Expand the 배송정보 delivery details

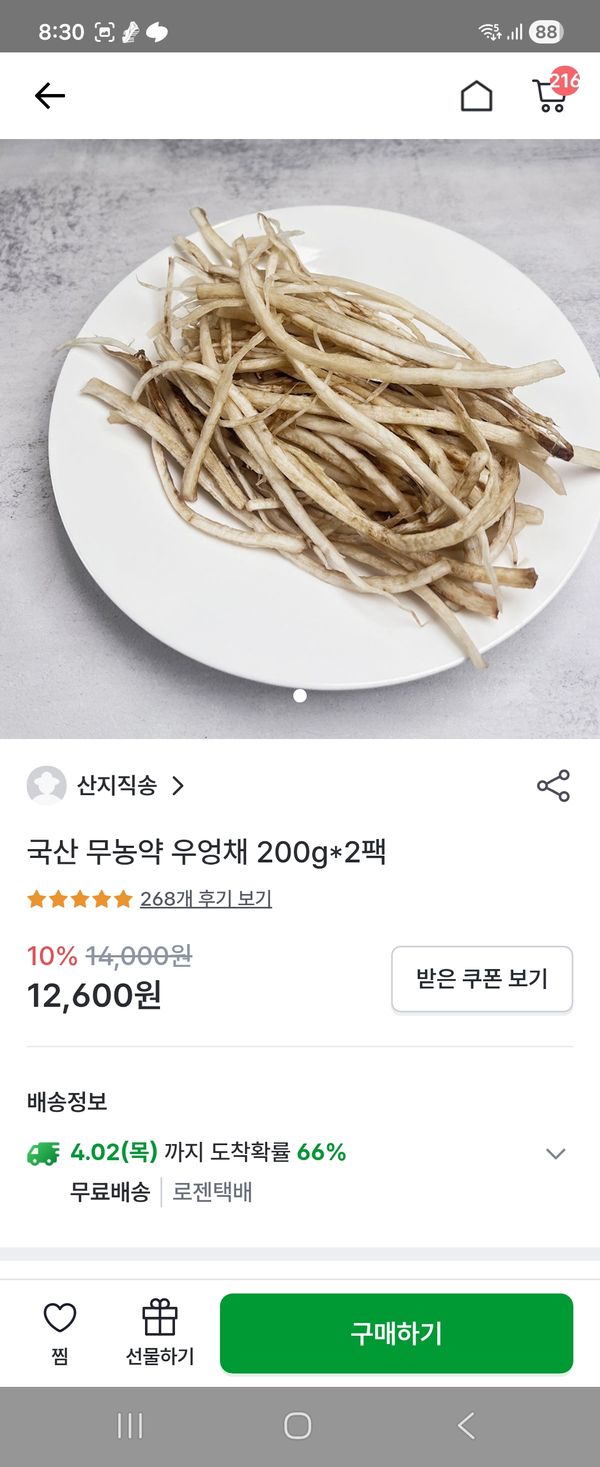(556, 1154)
